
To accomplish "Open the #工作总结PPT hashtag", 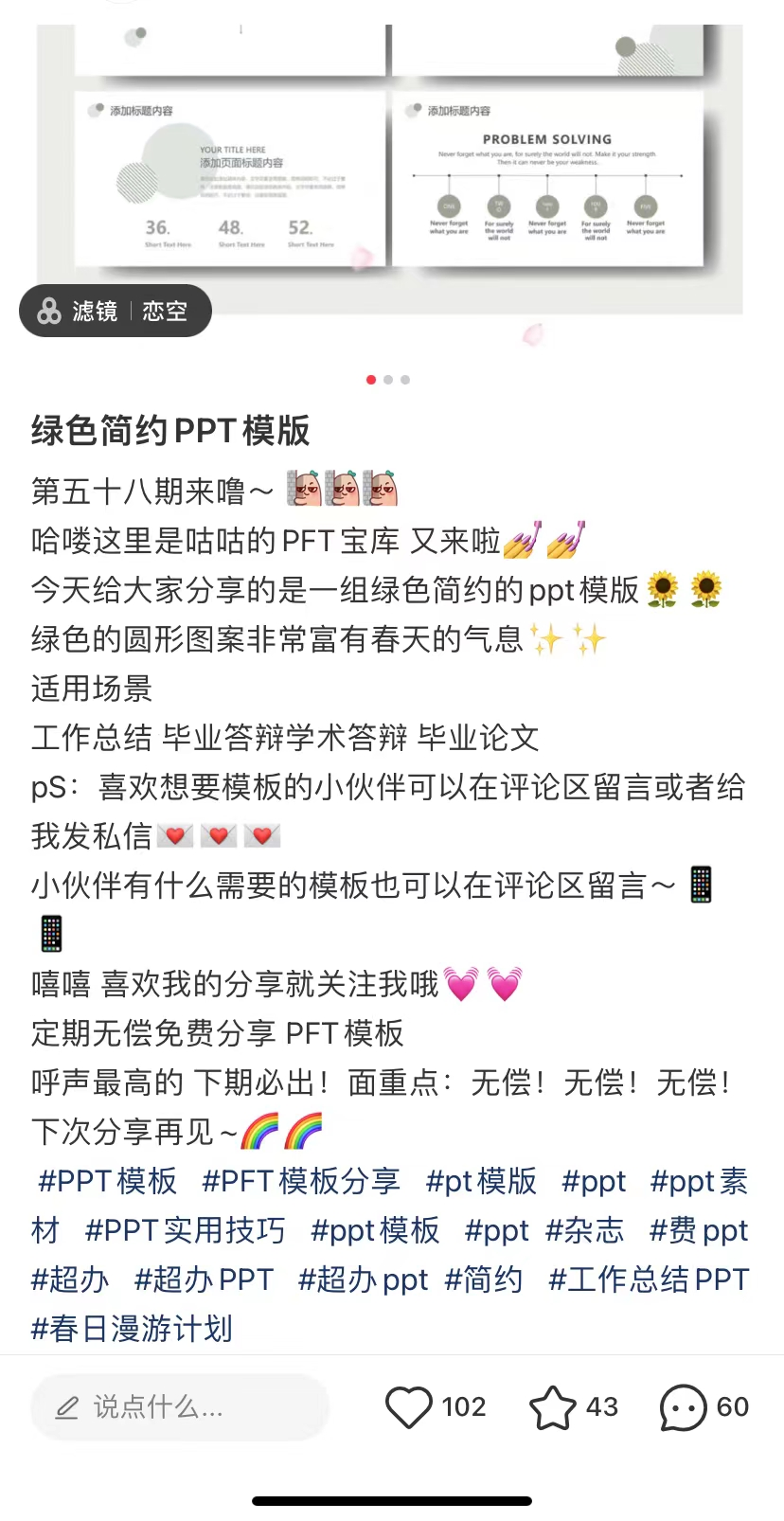I will [649, 1279].
